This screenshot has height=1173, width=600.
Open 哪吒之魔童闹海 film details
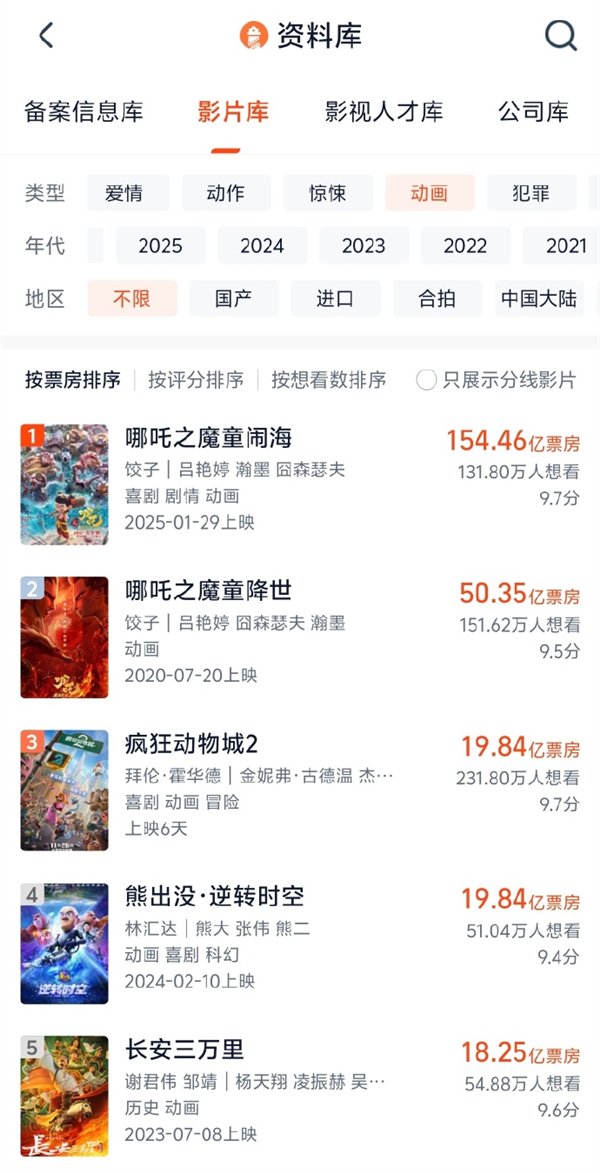point(208,438)
